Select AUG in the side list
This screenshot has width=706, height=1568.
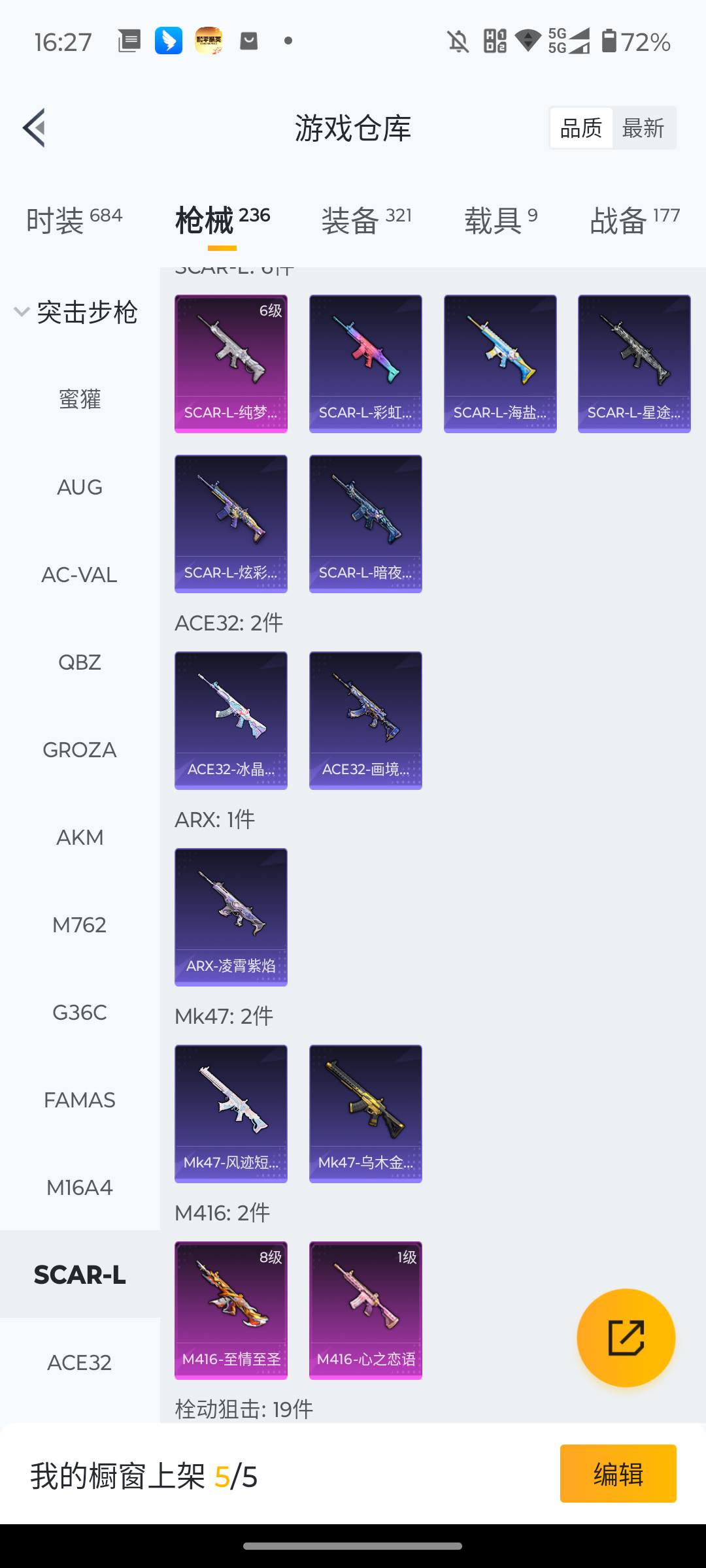80,487
